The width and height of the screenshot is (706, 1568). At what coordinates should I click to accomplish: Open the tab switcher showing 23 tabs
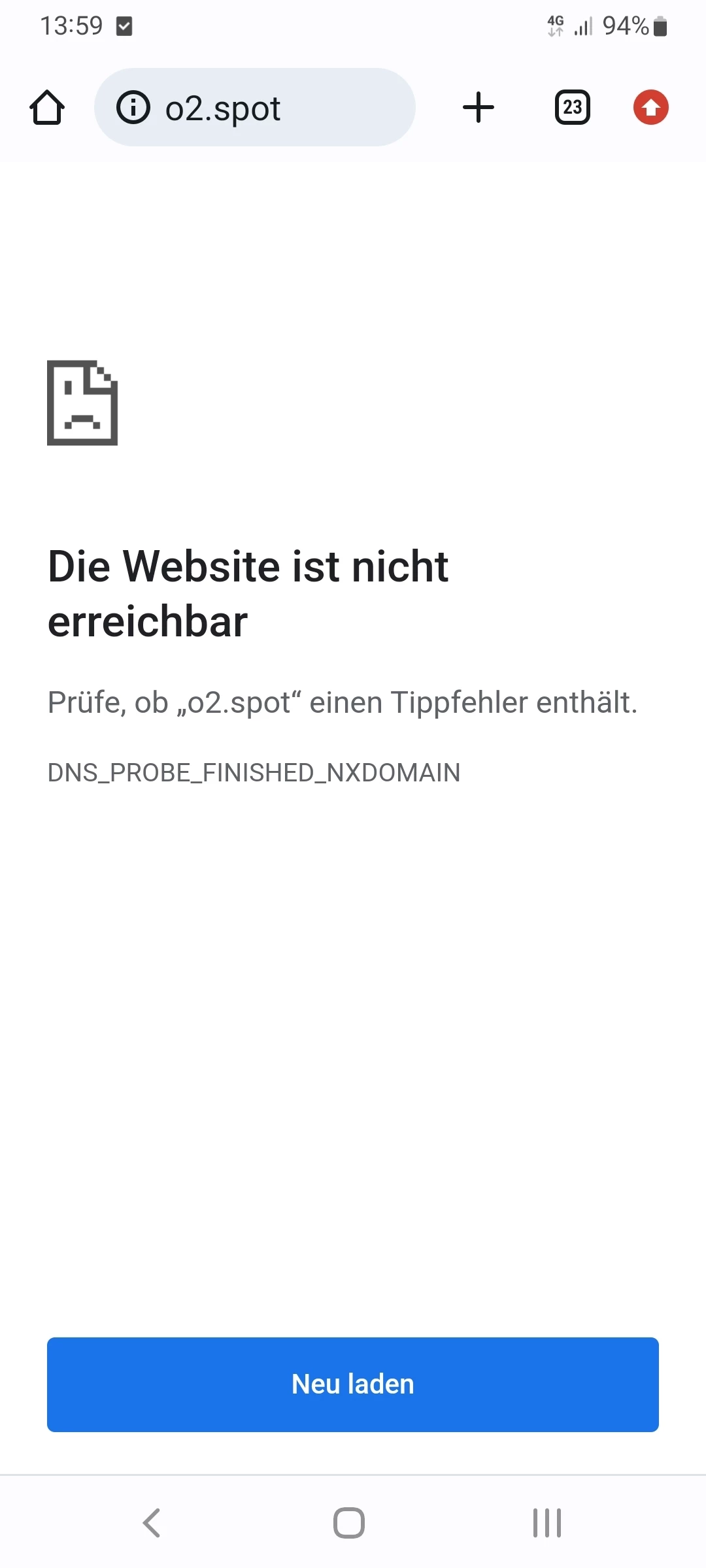click(x=572, y=107)
